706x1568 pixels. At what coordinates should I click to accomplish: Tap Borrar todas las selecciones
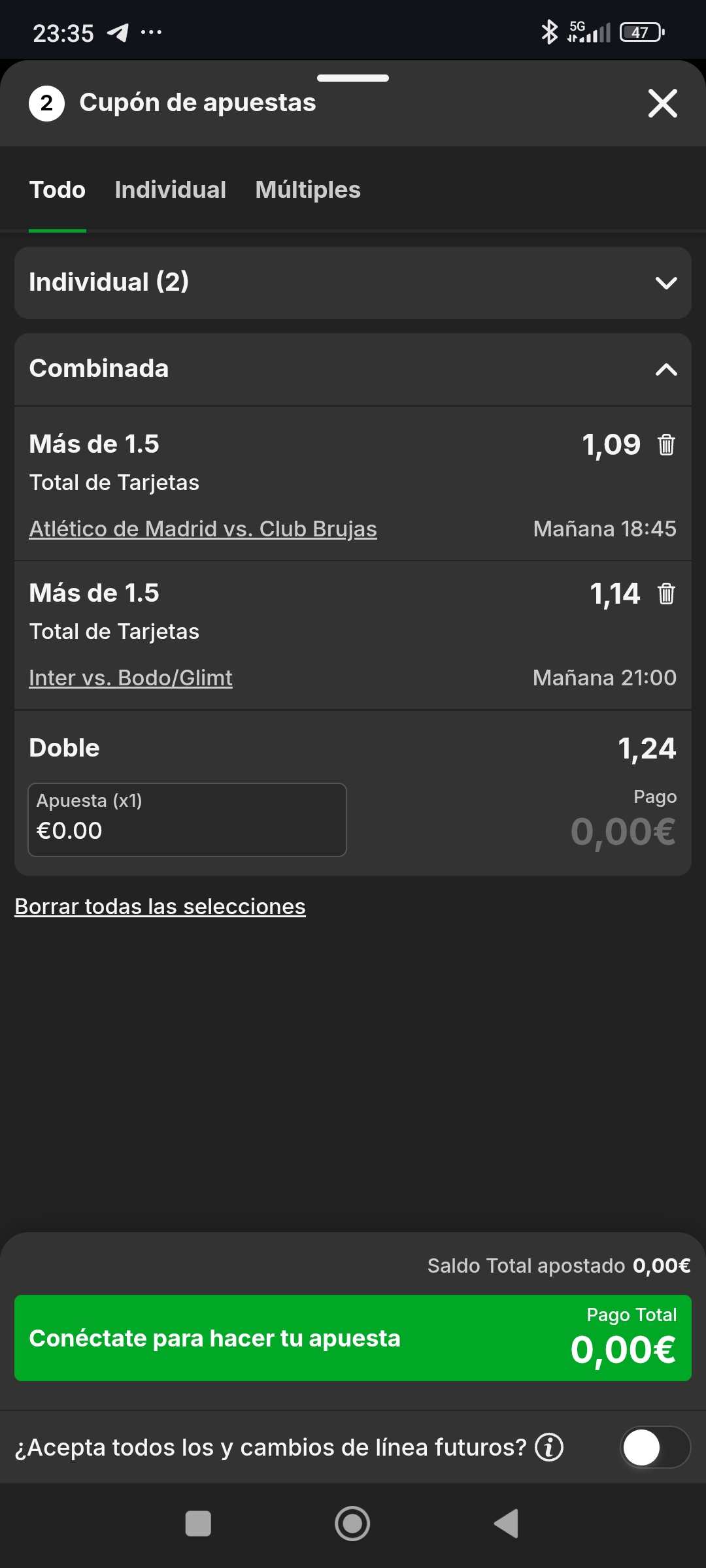tap(160, 907)
